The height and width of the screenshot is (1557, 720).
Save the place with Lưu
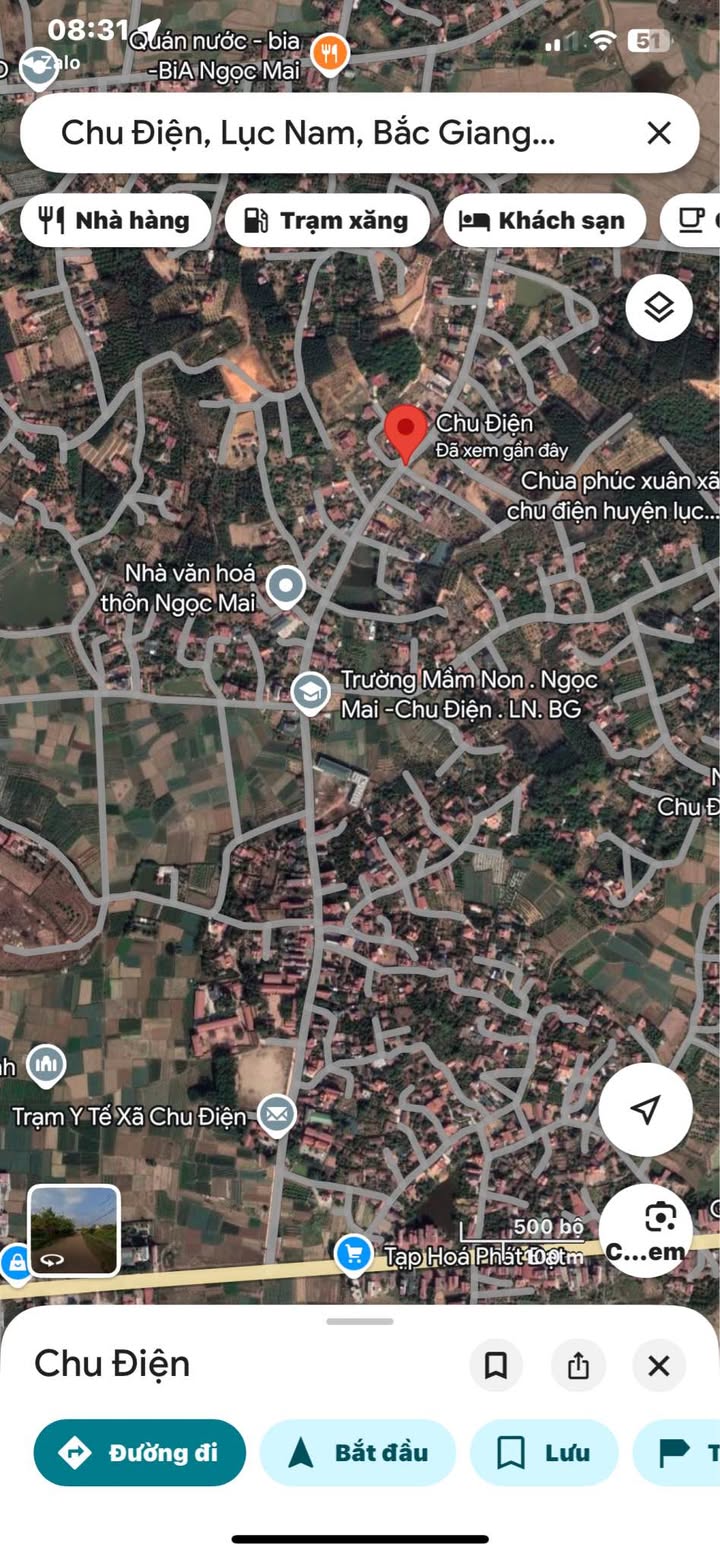point(544,1452)
